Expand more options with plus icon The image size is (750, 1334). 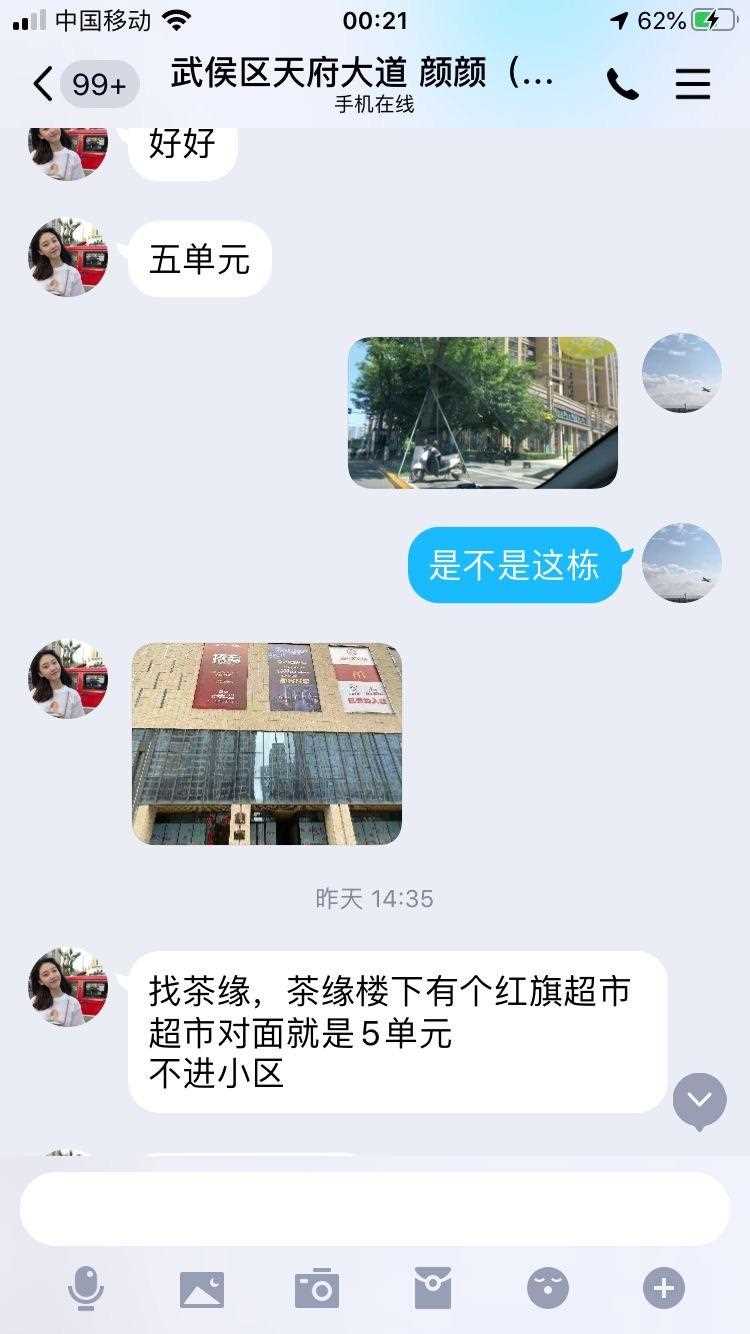click(664, 1288)
